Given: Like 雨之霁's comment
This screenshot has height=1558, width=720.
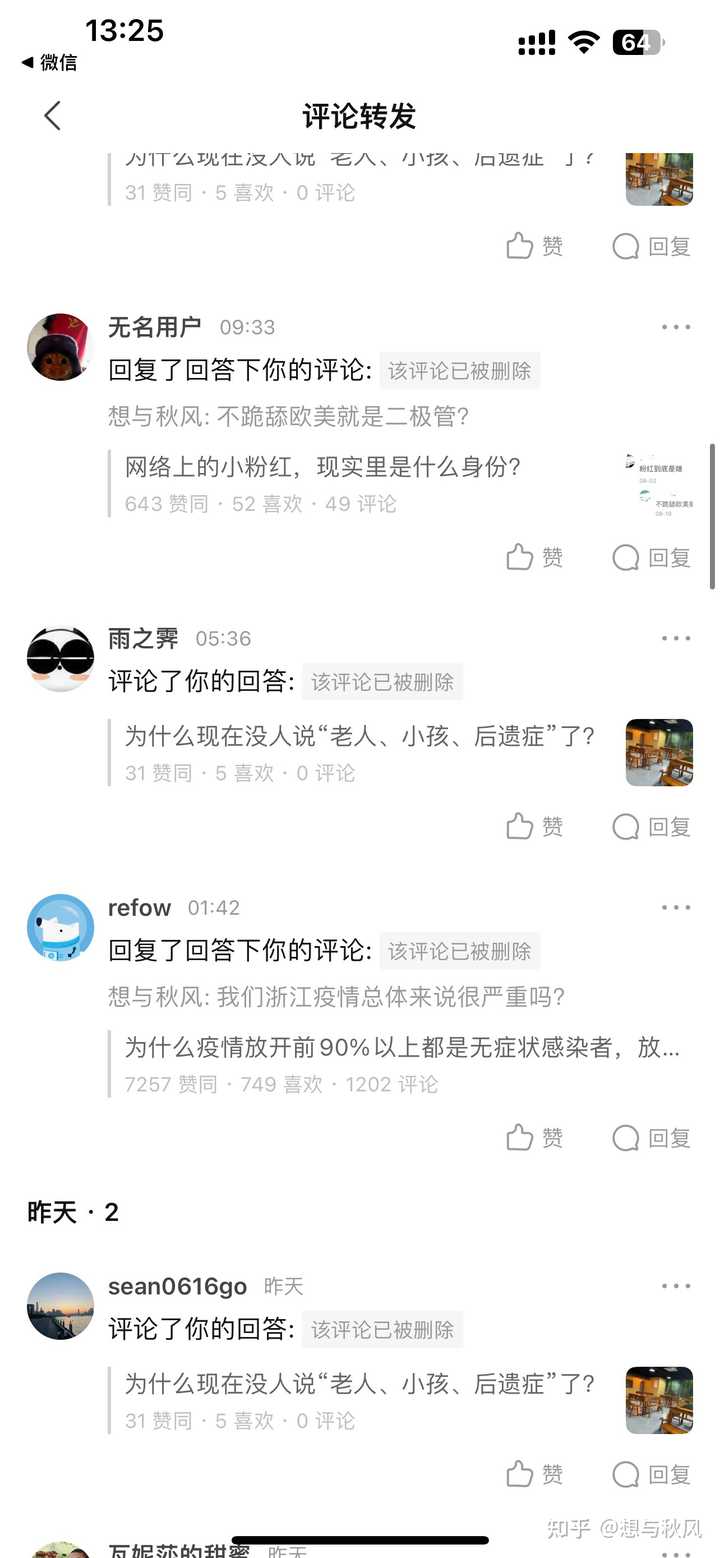Looking at the screenshot, I should click(535, 826).
